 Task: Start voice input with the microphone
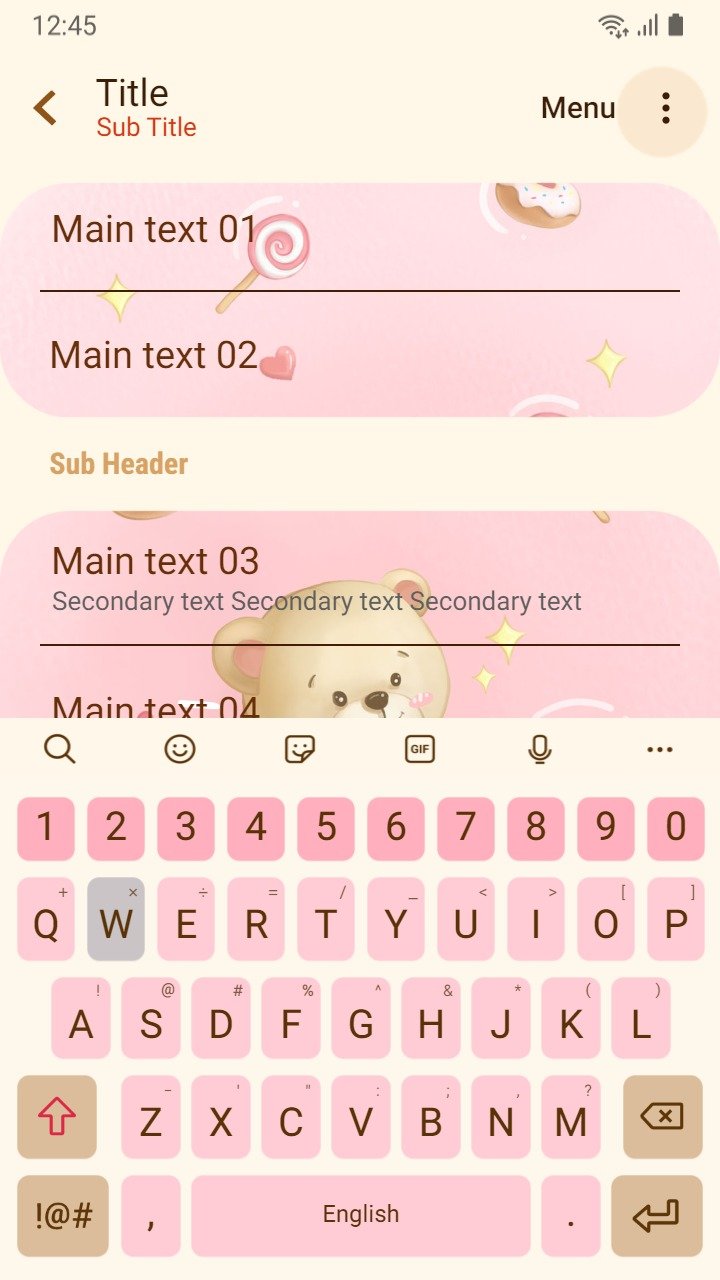(x=540, y=748)
